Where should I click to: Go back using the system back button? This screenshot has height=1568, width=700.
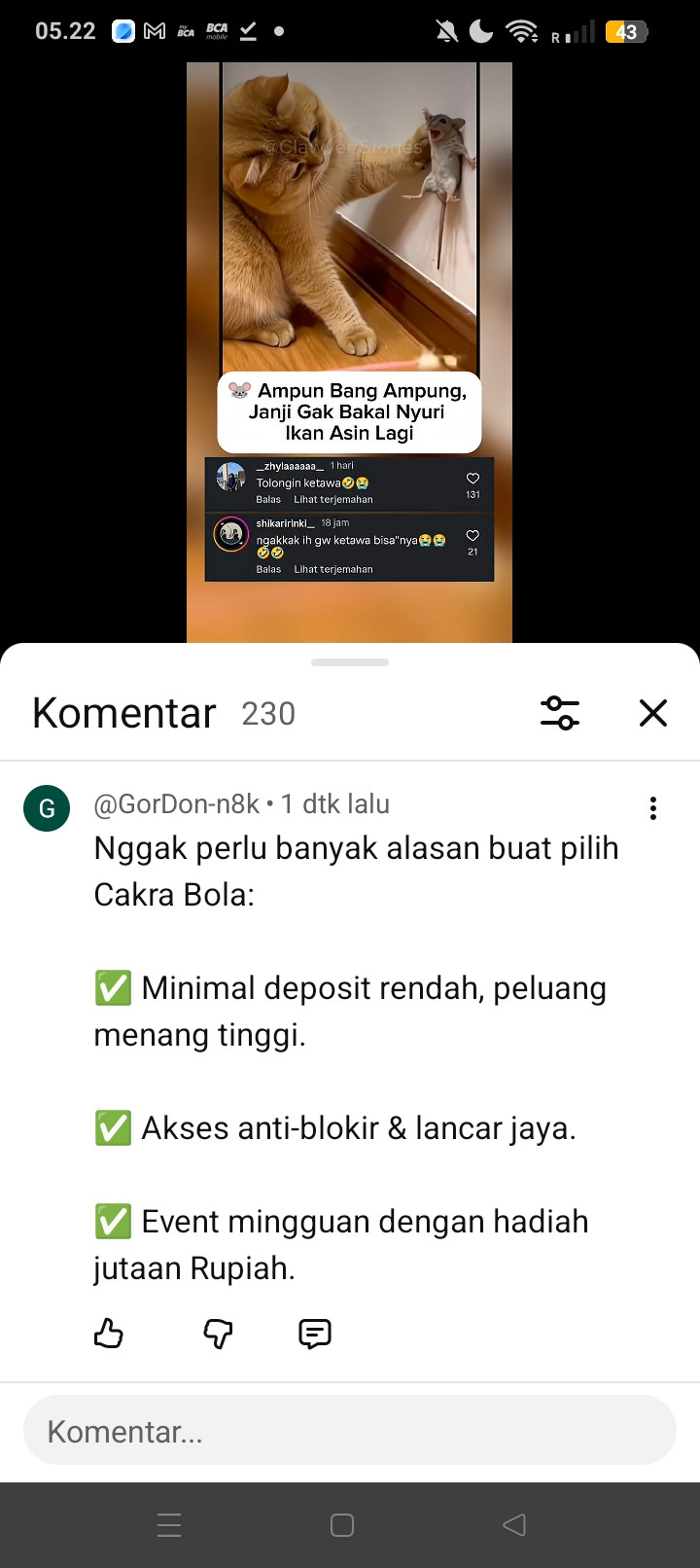tap(514, 1524)
